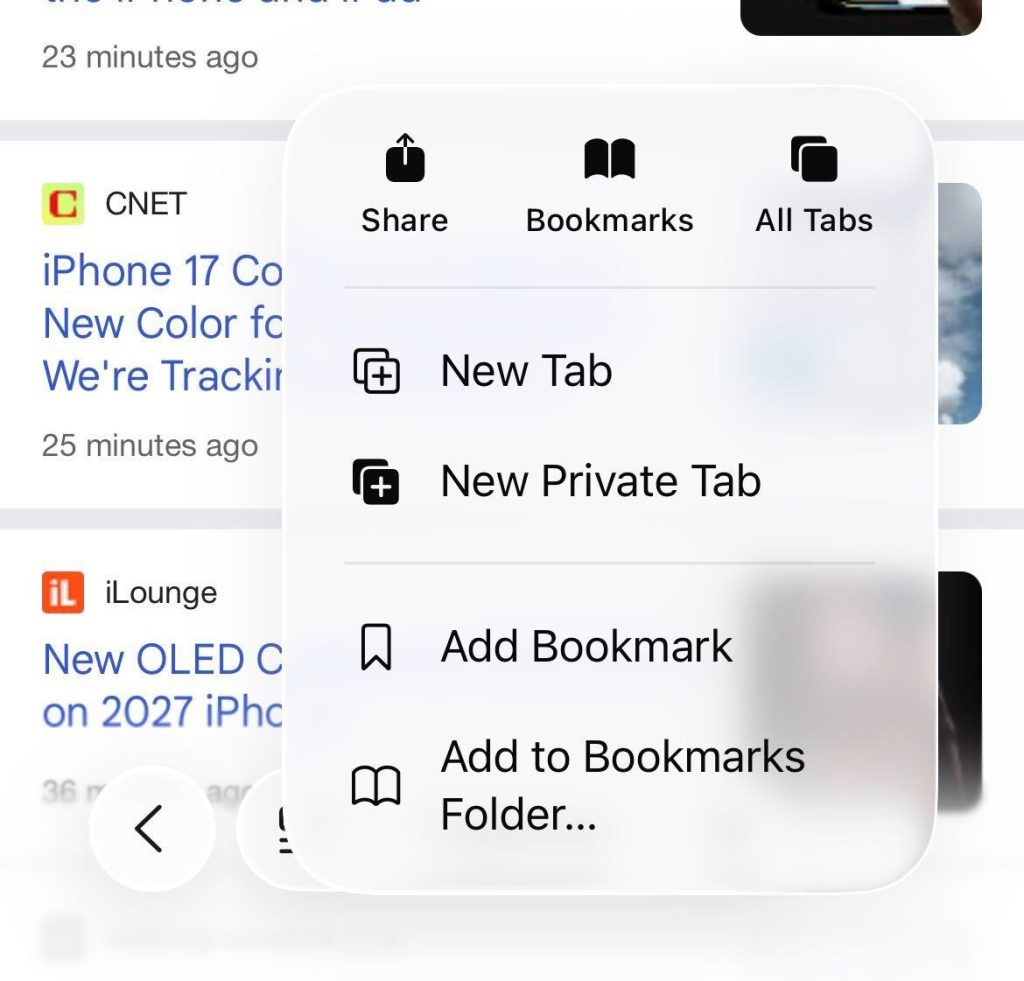Show All Tabs
The image size is (1024, 981).
[x=814, y=185]
